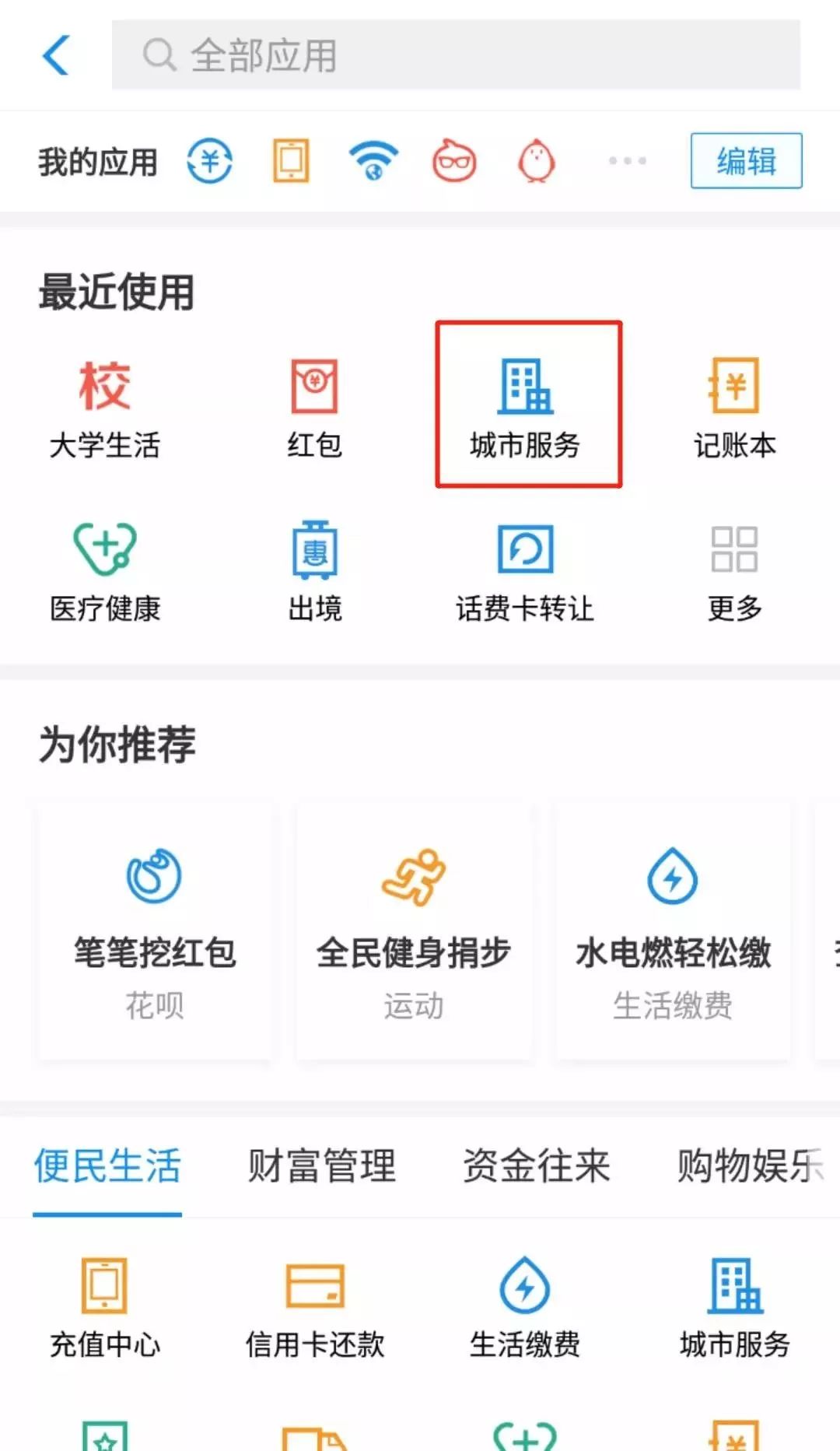Open the 水电燃轻松缴 card

tap(674, 932)
